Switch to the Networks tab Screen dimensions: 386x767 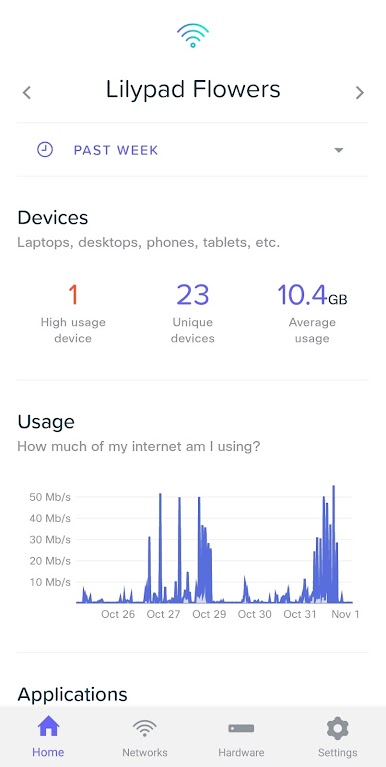tap(145, 738)
